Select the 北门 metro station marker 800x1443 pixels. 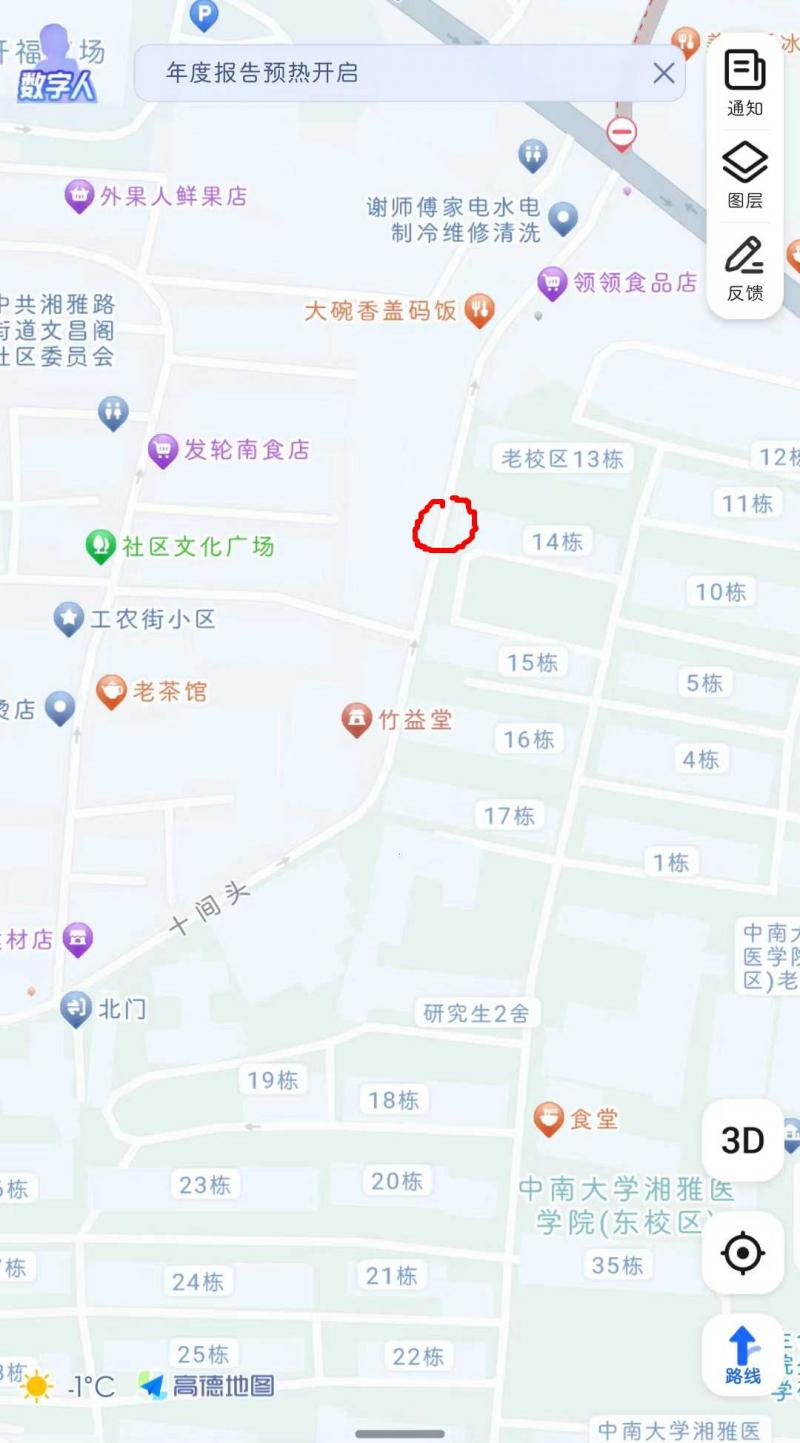tap(74, 1006)
